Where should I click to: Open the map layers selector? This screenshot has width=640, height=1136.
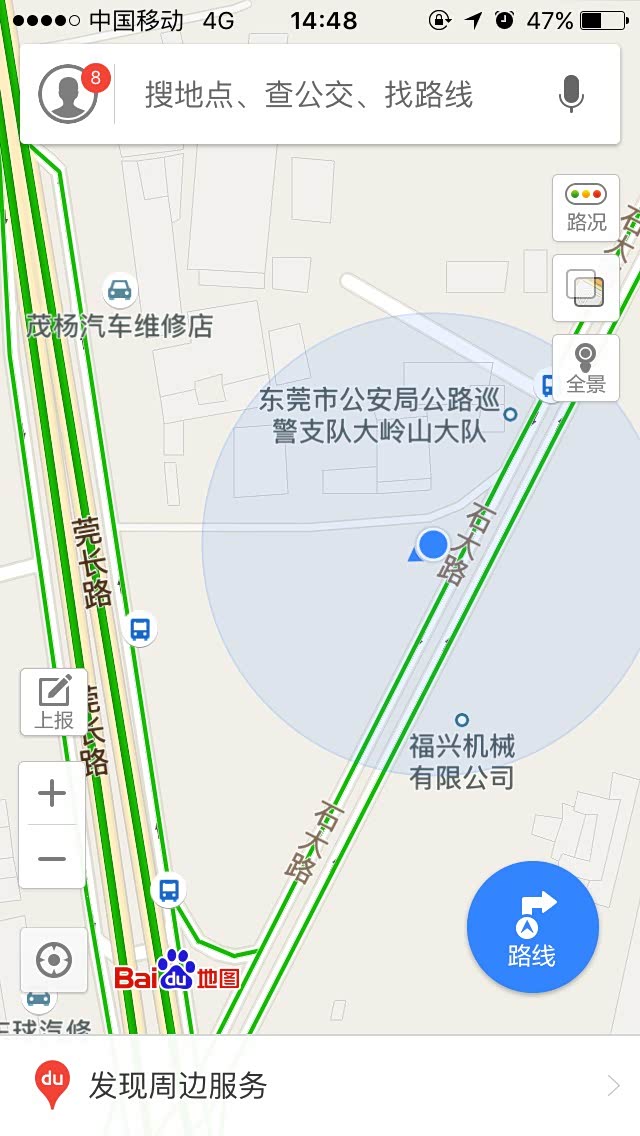click(586, 288)
